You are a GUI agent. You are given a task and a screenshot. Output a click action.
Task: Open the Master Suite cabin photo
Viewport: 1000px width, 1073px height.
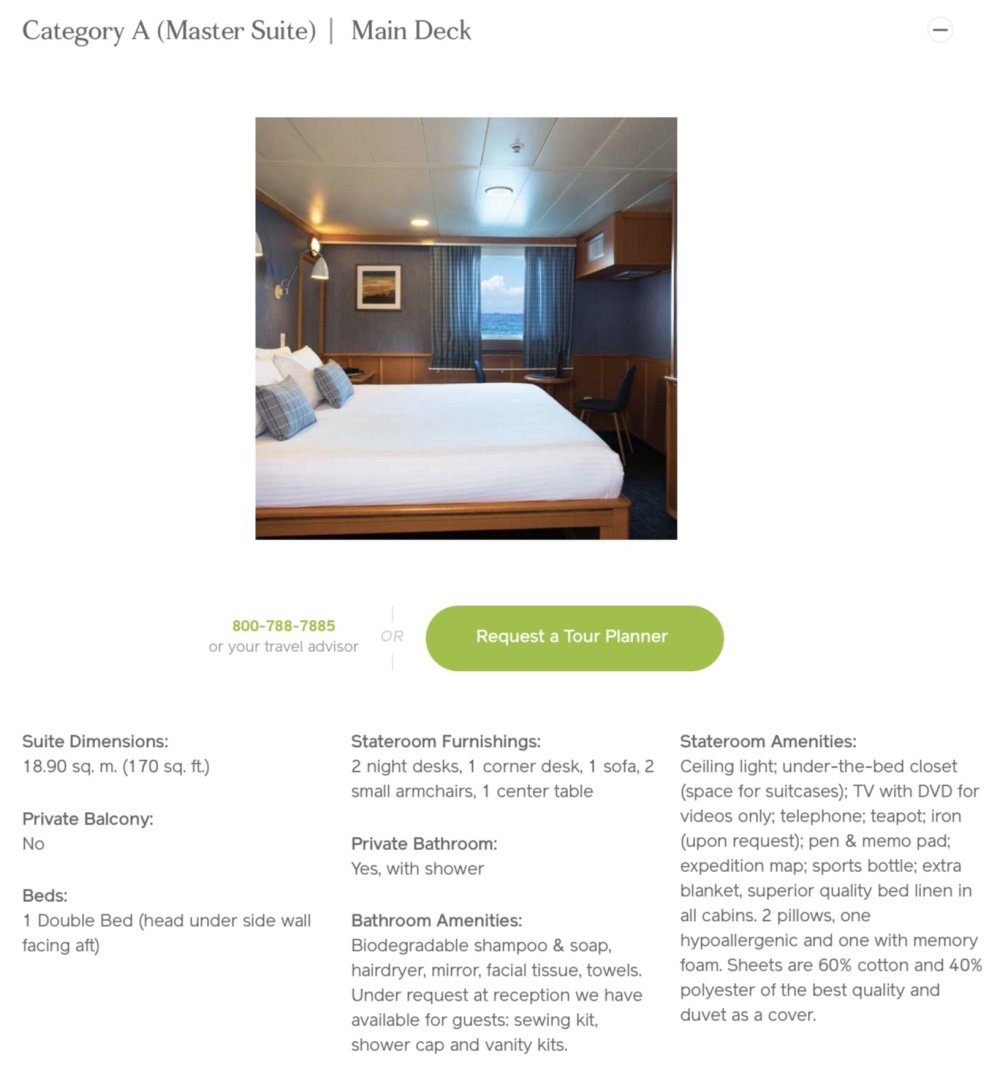(466, 328)
